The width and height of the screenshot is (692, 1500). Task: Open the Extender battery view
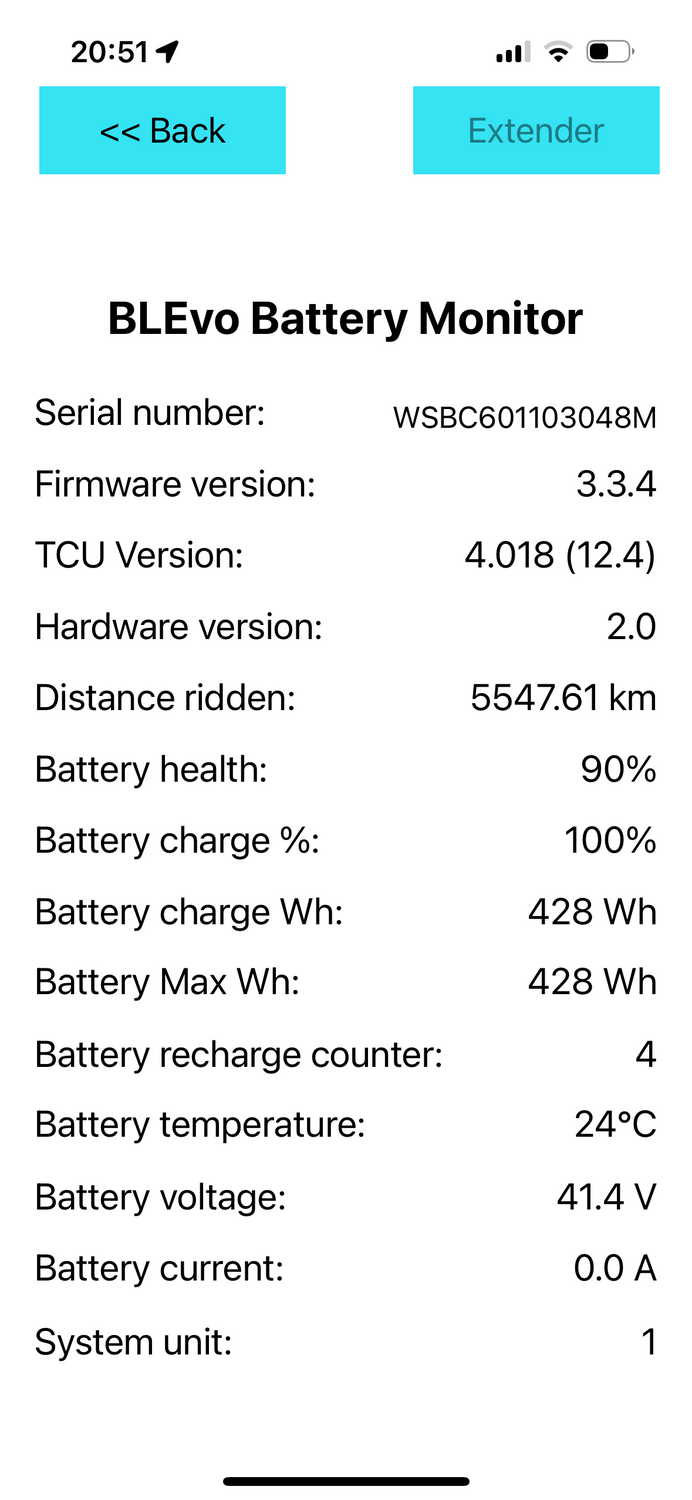point(536,131)
